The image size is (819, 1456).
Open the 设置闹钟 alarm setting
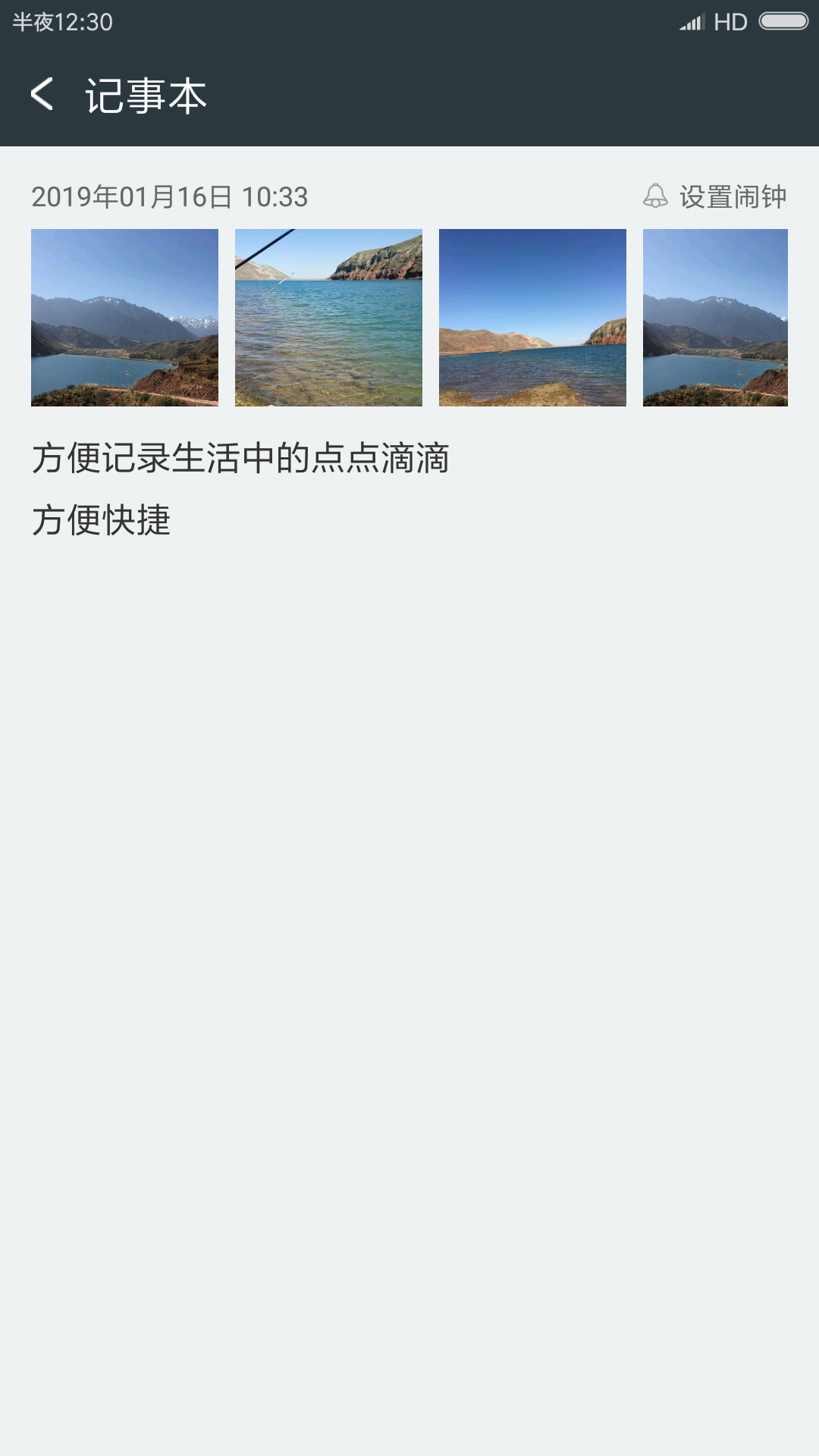[732, 197]
